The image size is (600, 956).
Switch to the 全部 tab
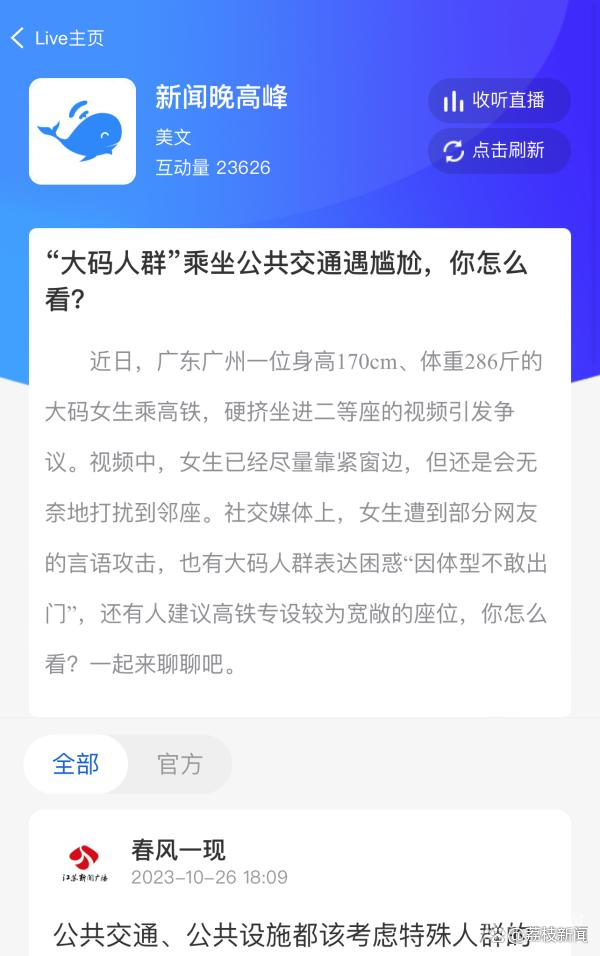[76, 765]
